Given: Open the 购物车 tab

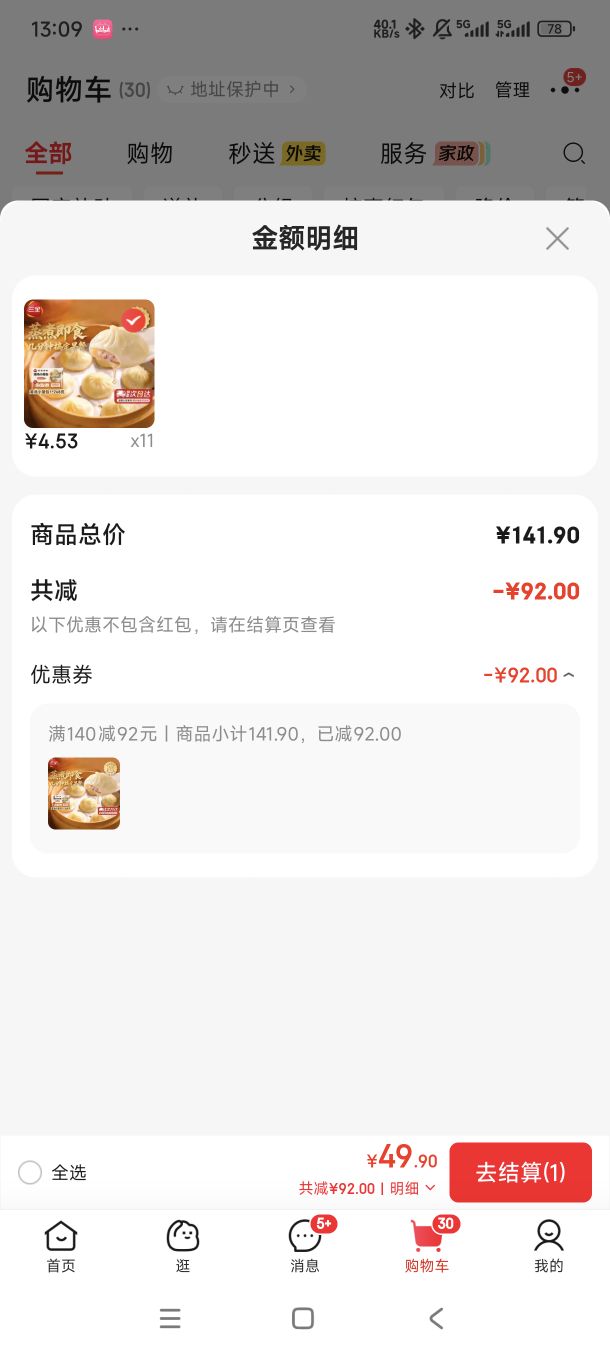Looking at the screenshot, I should [427, 1246].
